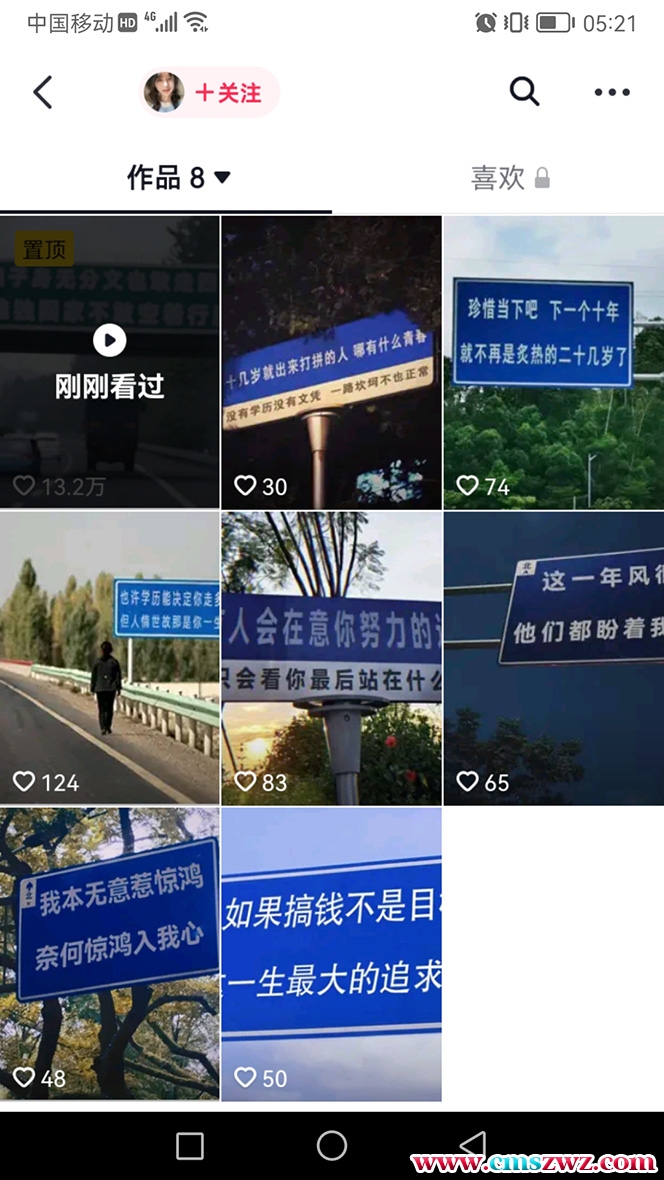Open the video with 124 likes
The width and height of the screenshot is (664, 1180).
pyautogui.click(x=109, y=657)
